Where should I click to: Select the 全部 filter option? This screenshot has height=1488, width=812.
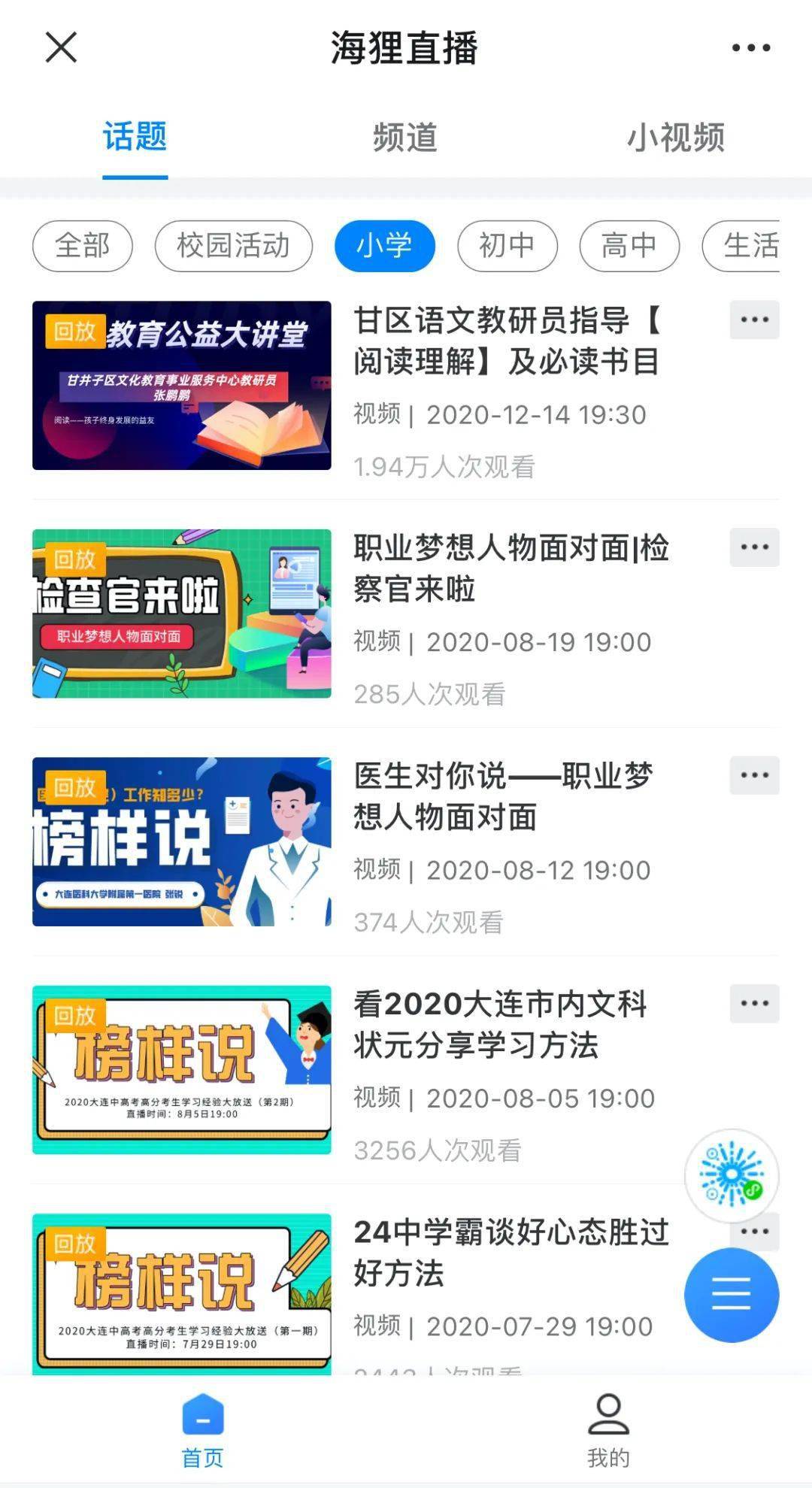(x=82, y=246)
